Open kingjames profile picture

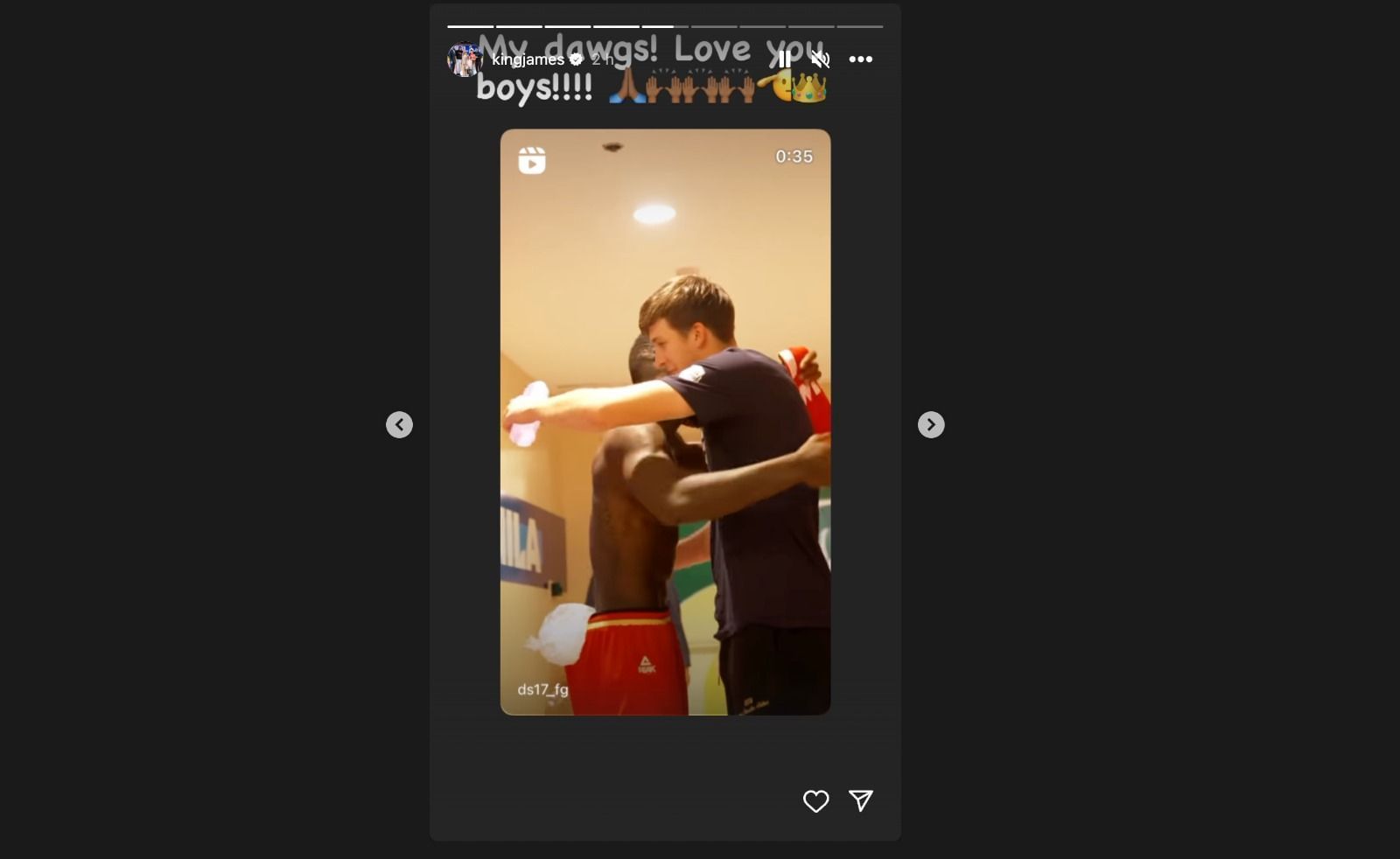pyautogui.click(x=465, y=59)
